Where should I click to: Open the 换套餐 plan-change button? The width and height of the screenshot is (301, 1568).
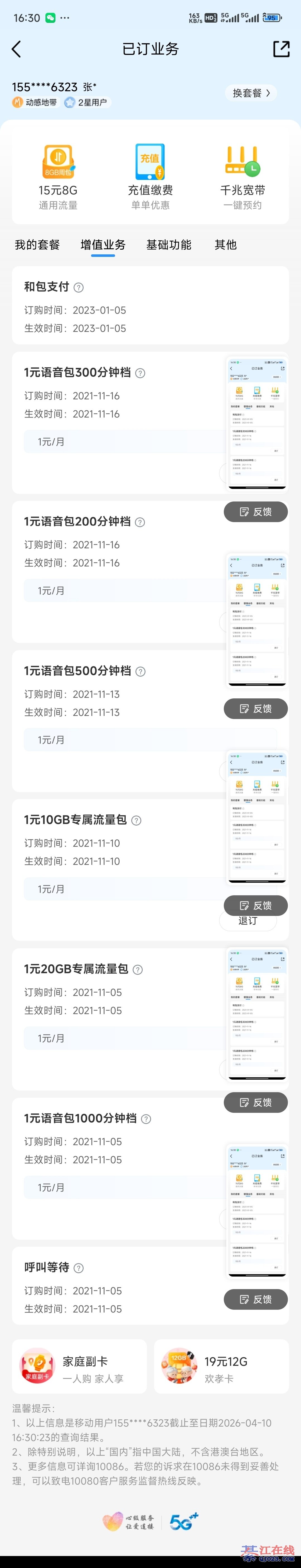(251, 93)
